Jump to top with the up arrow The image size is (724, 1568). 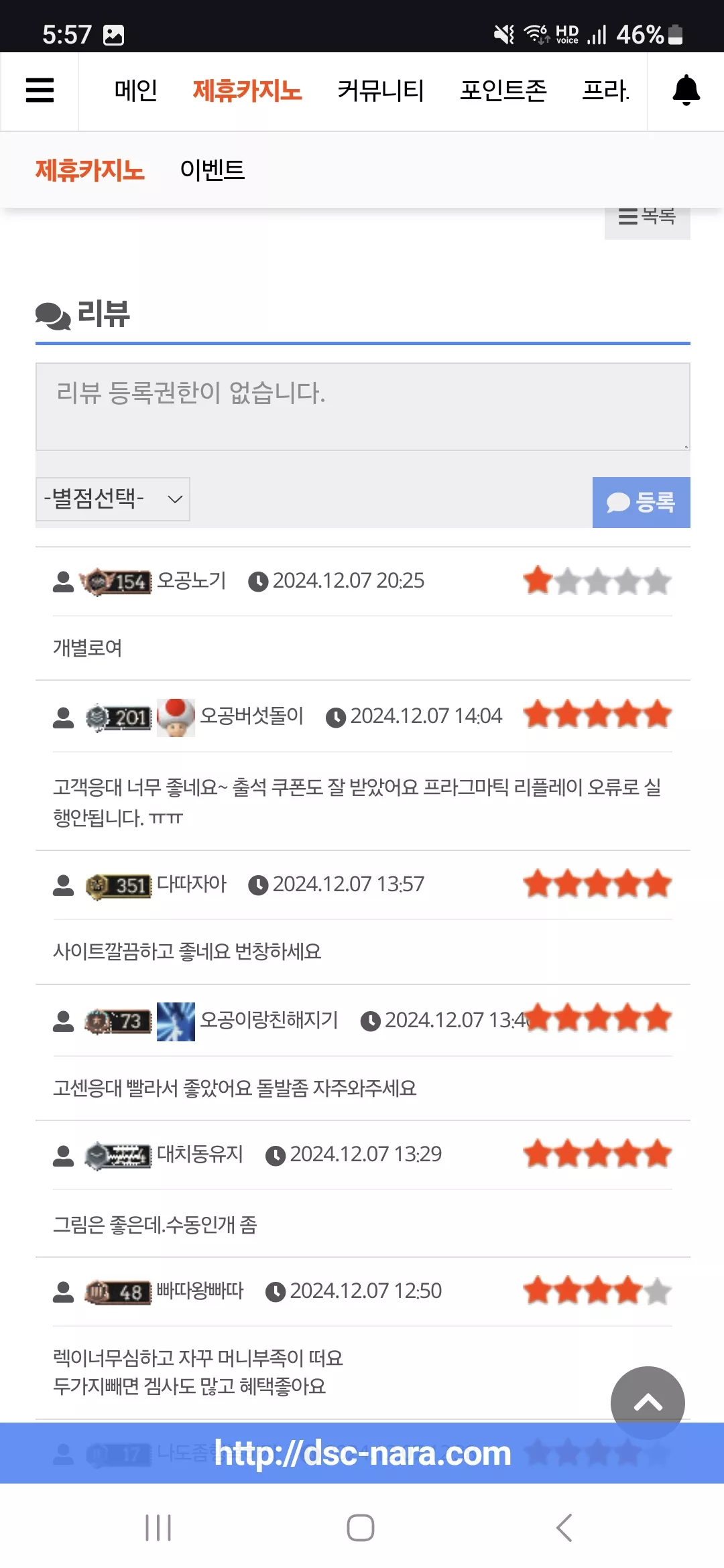pyautogui.click(x=648, y=1402)
